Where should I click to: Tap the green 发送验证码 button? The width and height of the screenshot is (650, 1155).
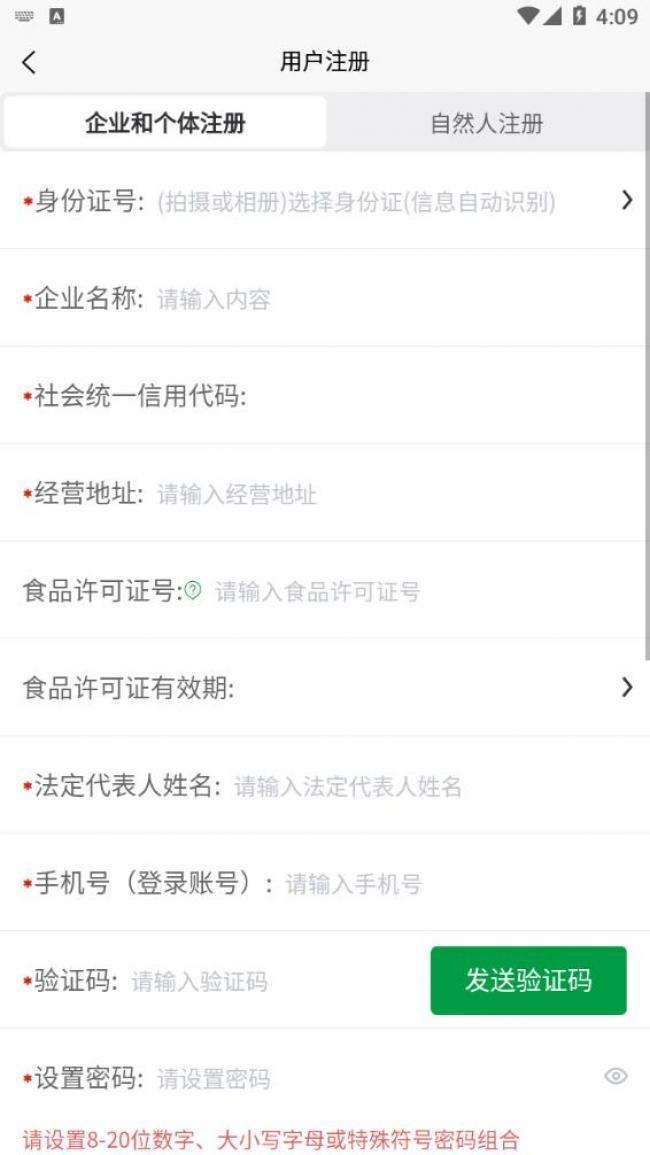528,980
